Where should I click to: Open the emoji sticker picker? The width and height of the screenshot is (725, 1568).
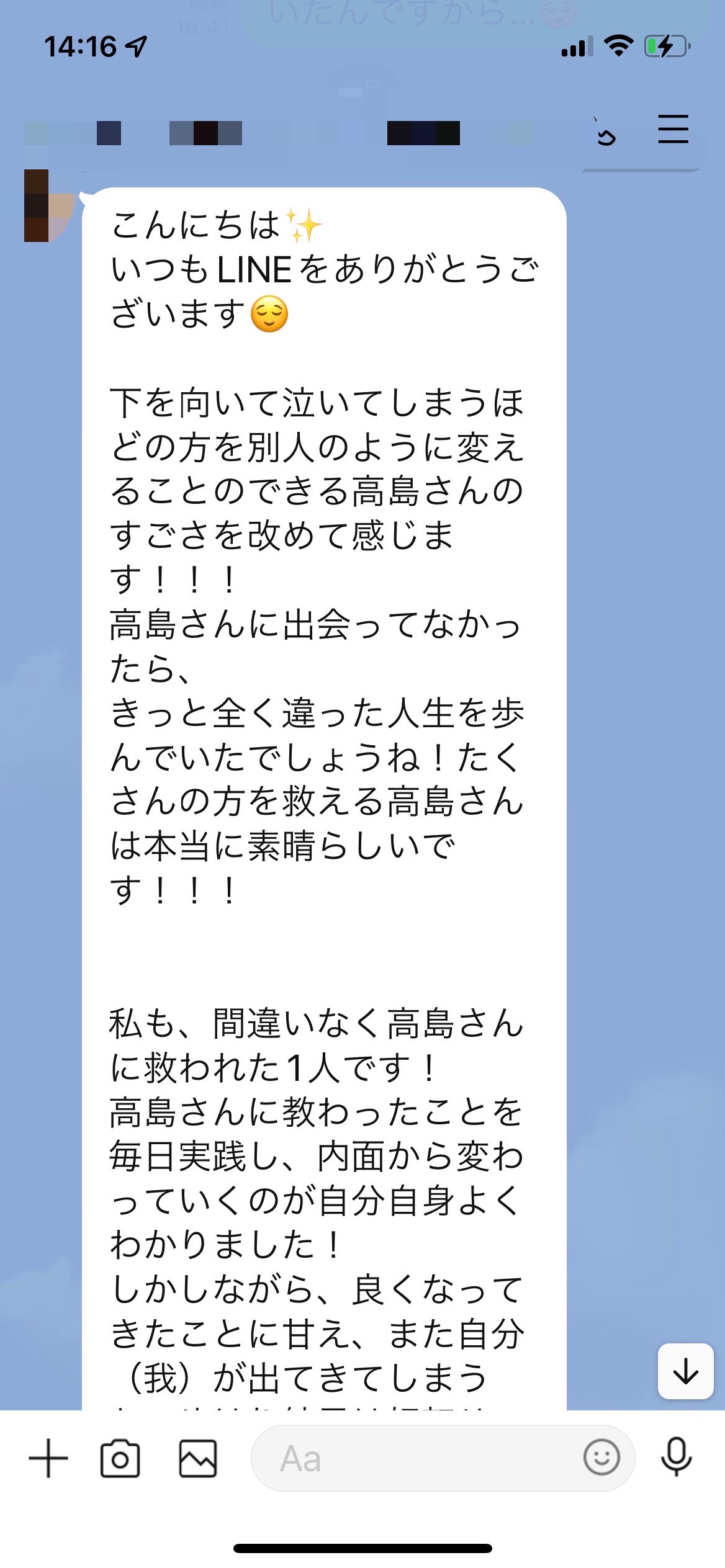[x=601, y=1458]
